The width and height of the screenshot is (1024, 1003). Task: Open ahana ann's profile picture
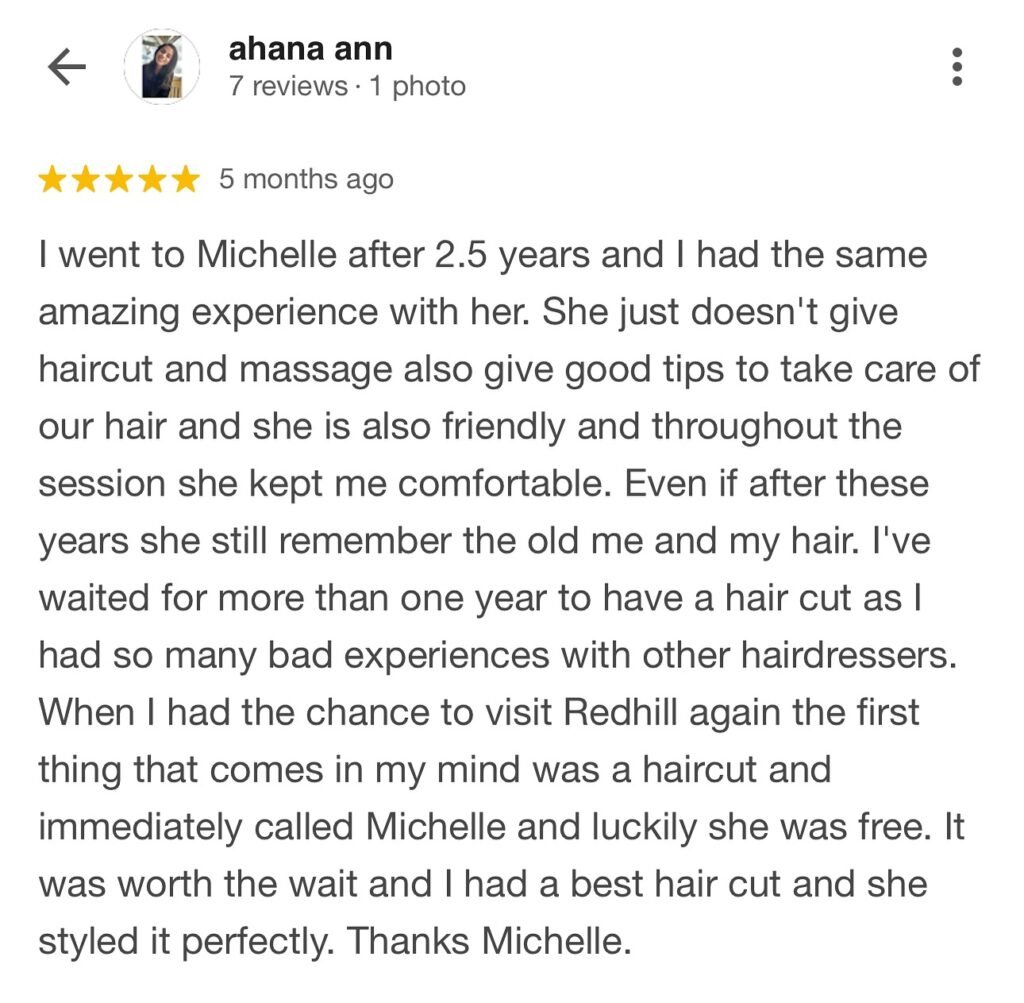[161, 67]
